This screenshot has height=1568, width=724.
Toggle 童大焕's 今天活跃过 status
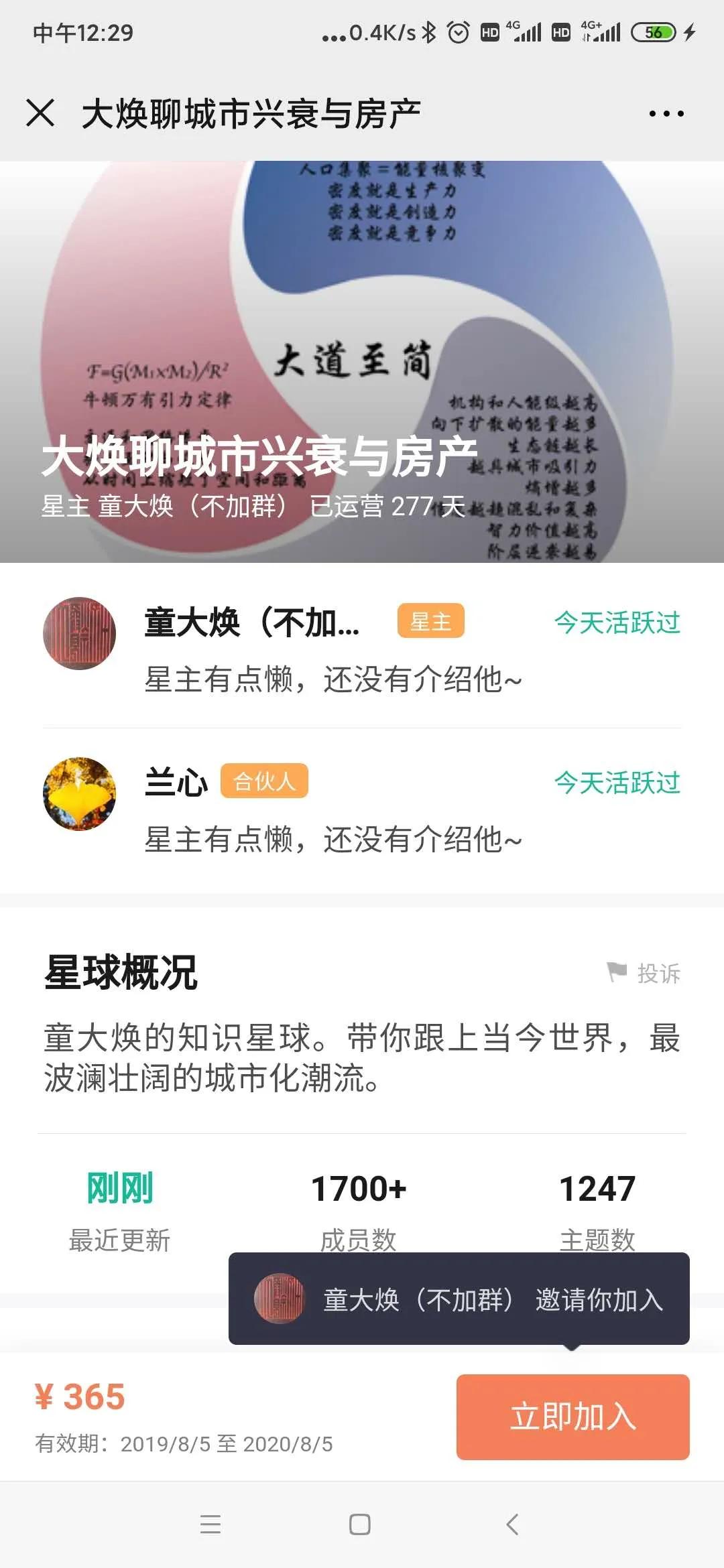tap(617, 623)
